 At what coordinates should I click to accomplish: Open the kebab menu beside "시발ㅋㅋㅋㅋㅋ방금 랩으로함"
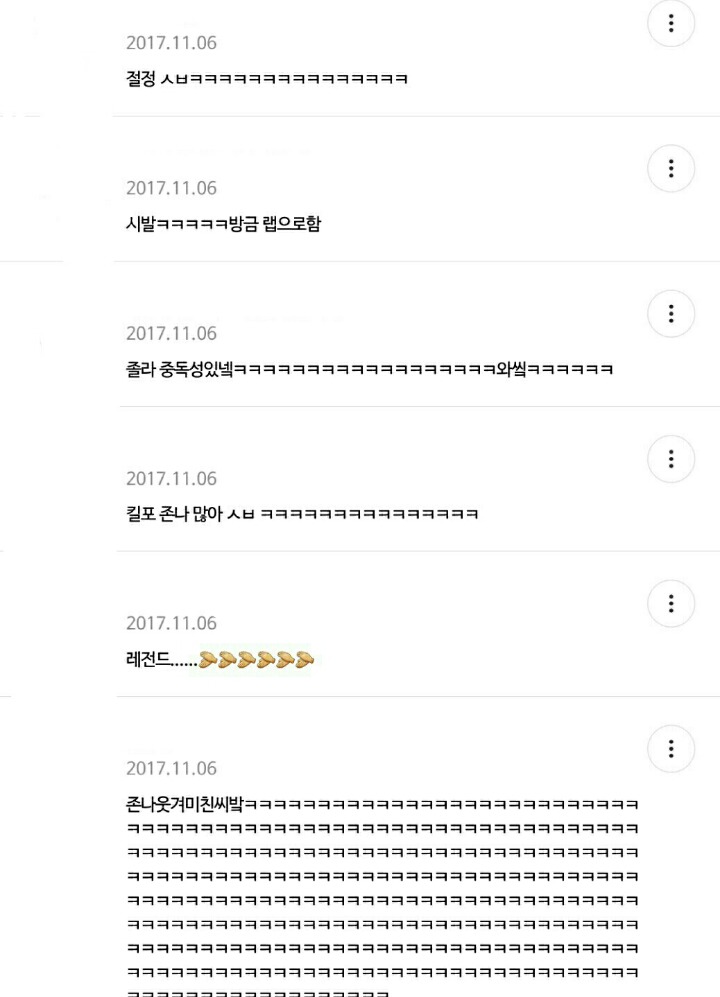[671, 168]
